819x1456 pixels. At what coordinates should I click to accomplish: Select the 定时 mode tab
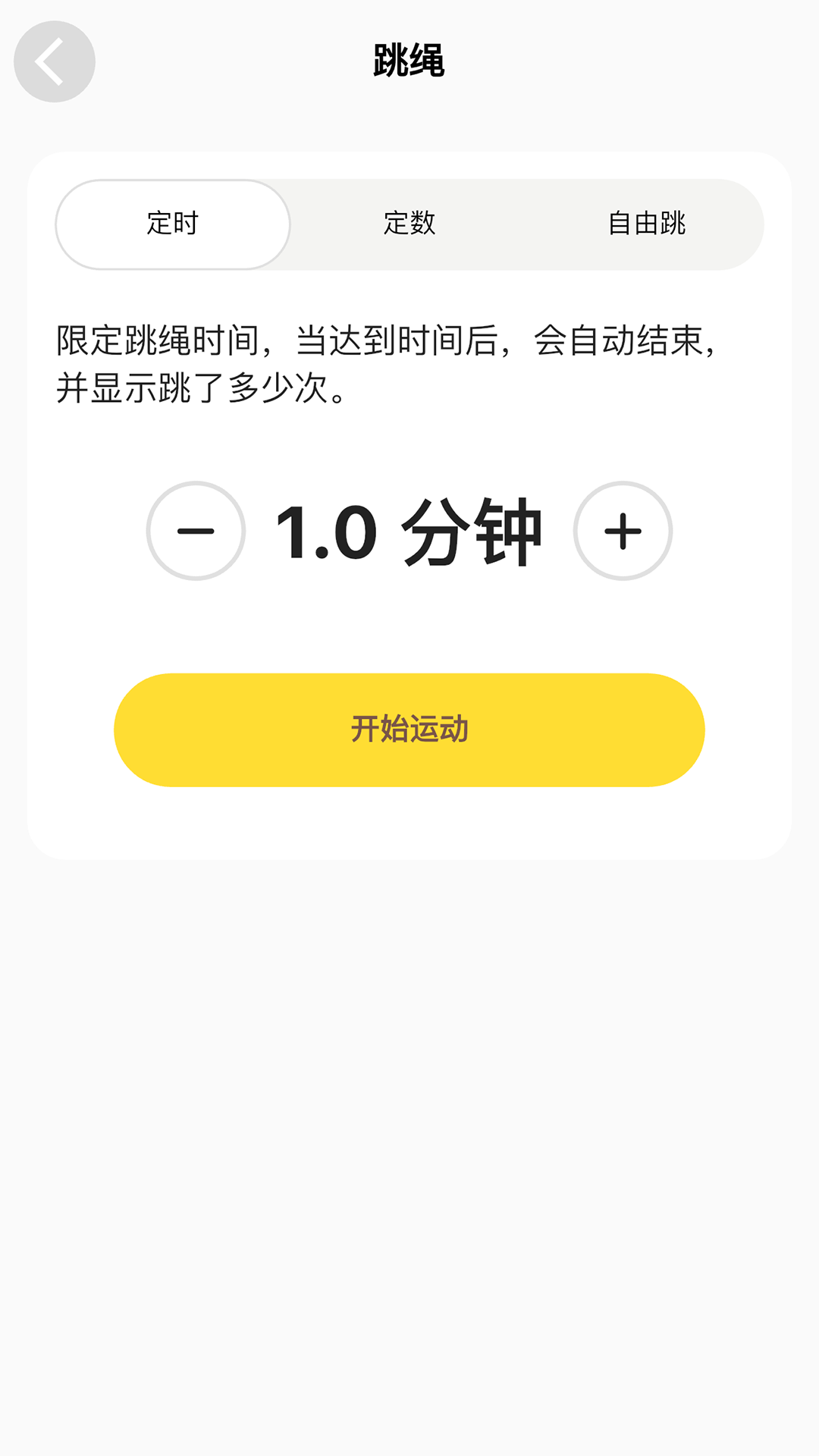point(173,224)
